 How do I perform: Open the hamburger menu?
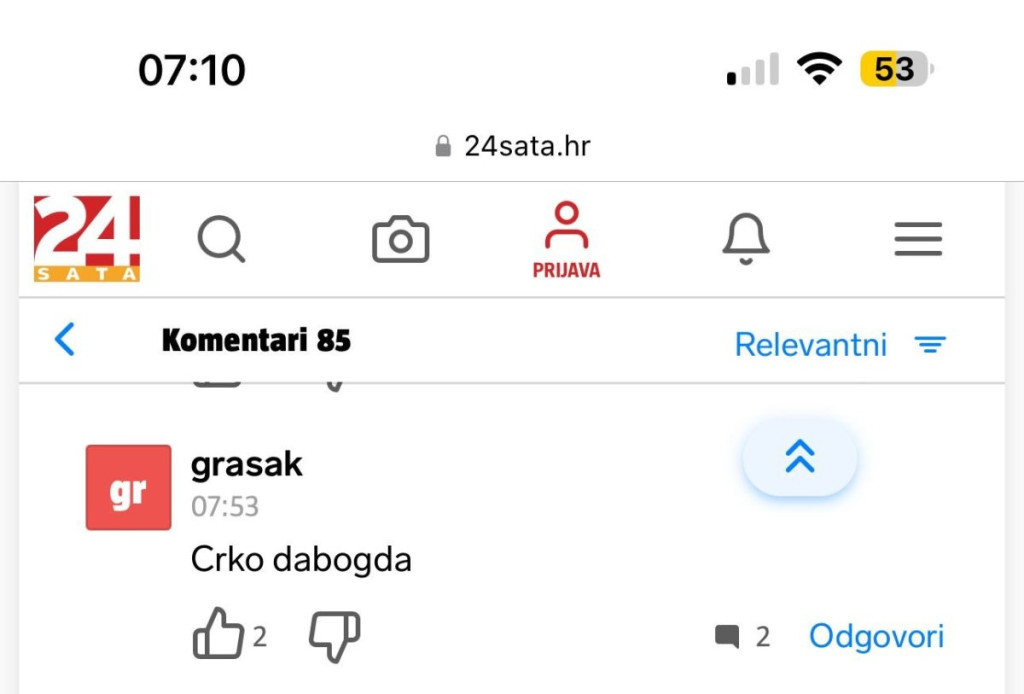(x=917, y=240)
